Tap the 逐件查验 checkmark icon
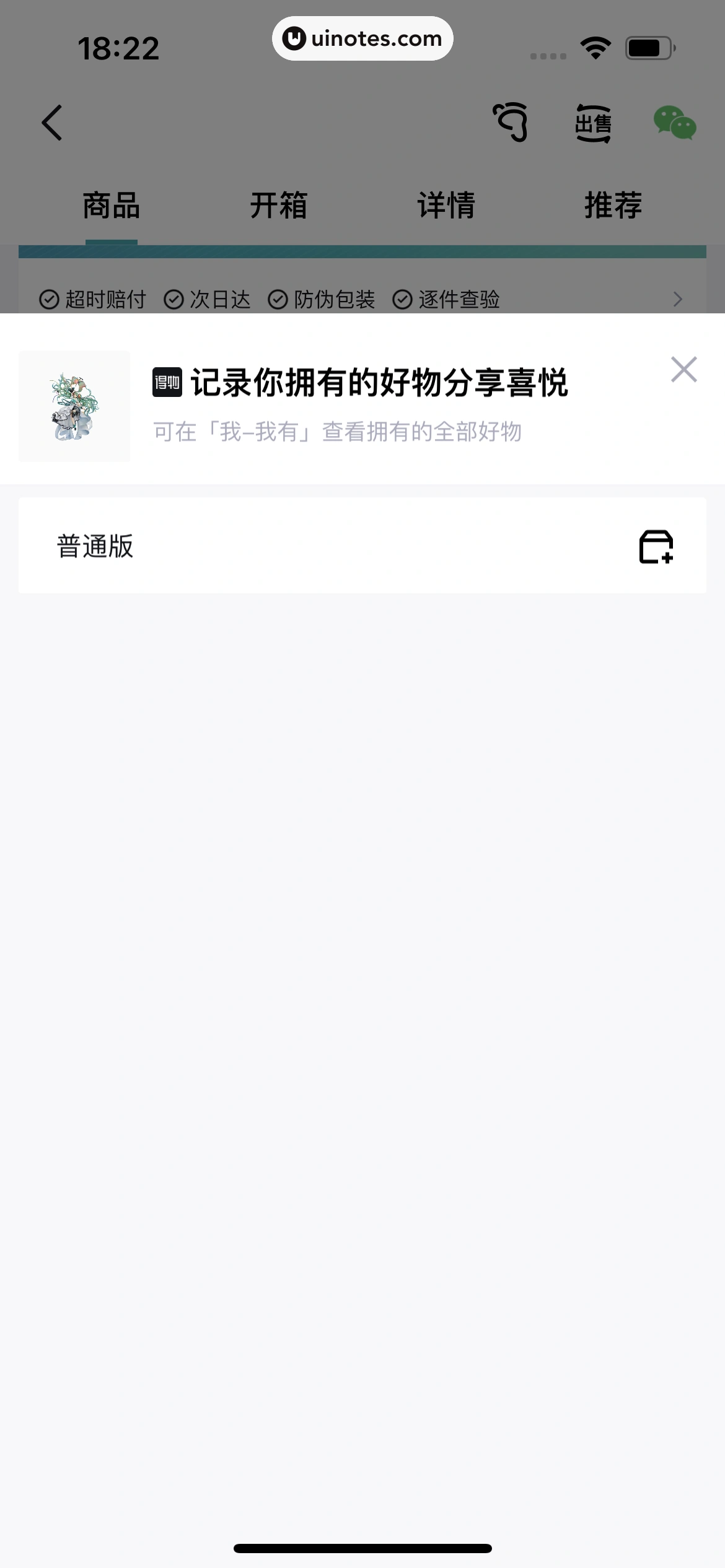 403,299
